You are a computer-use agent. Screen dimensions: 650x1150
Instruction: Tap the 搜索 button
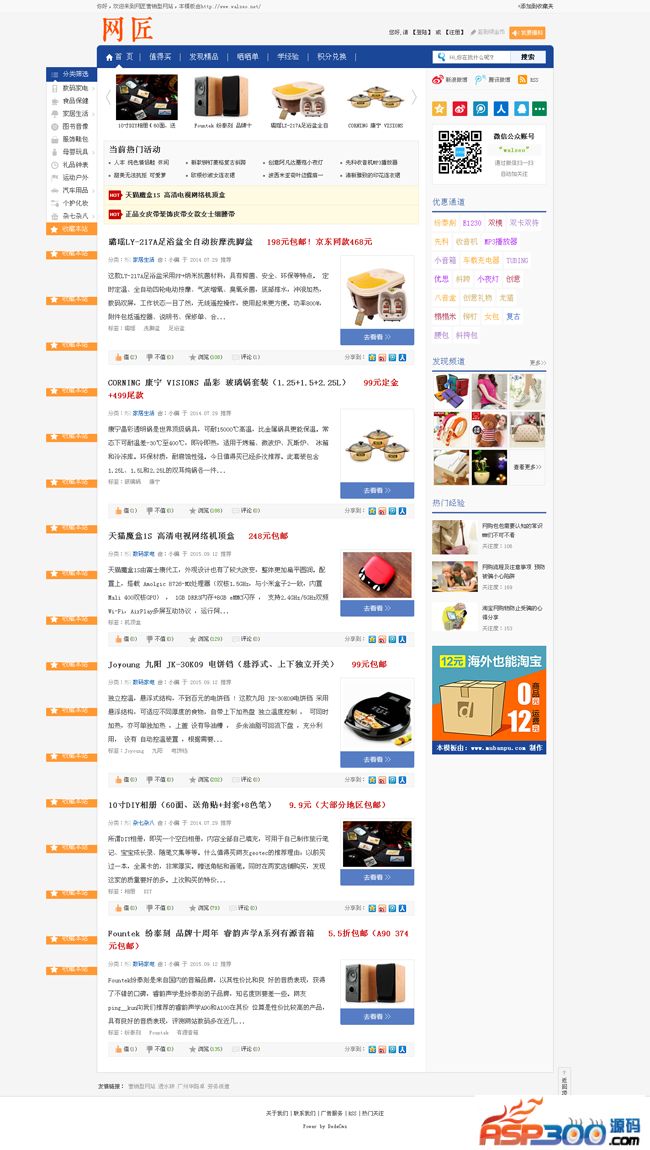pyautogui.click(x=527, y=57)
